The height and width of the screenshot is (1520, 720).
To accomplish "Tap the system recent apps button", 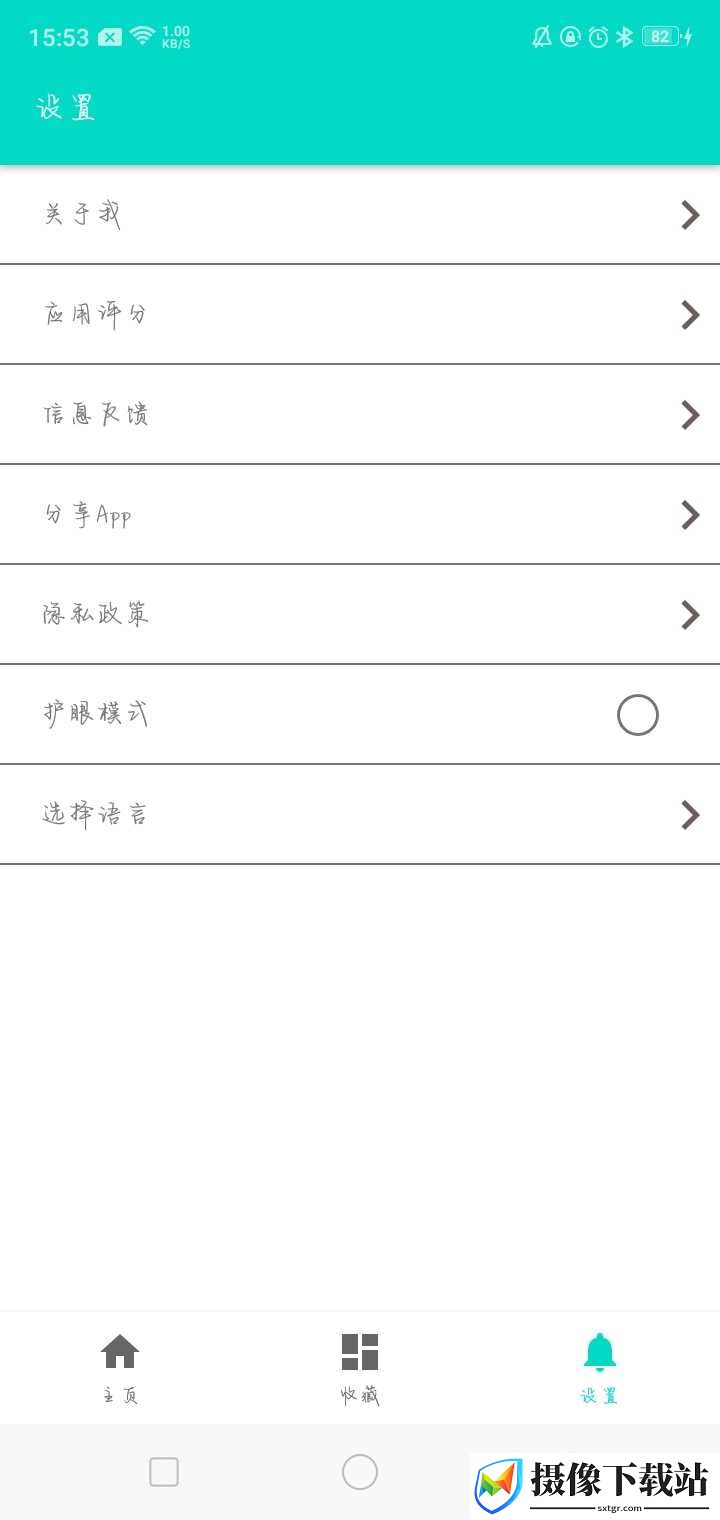I will click(164, 1472).
